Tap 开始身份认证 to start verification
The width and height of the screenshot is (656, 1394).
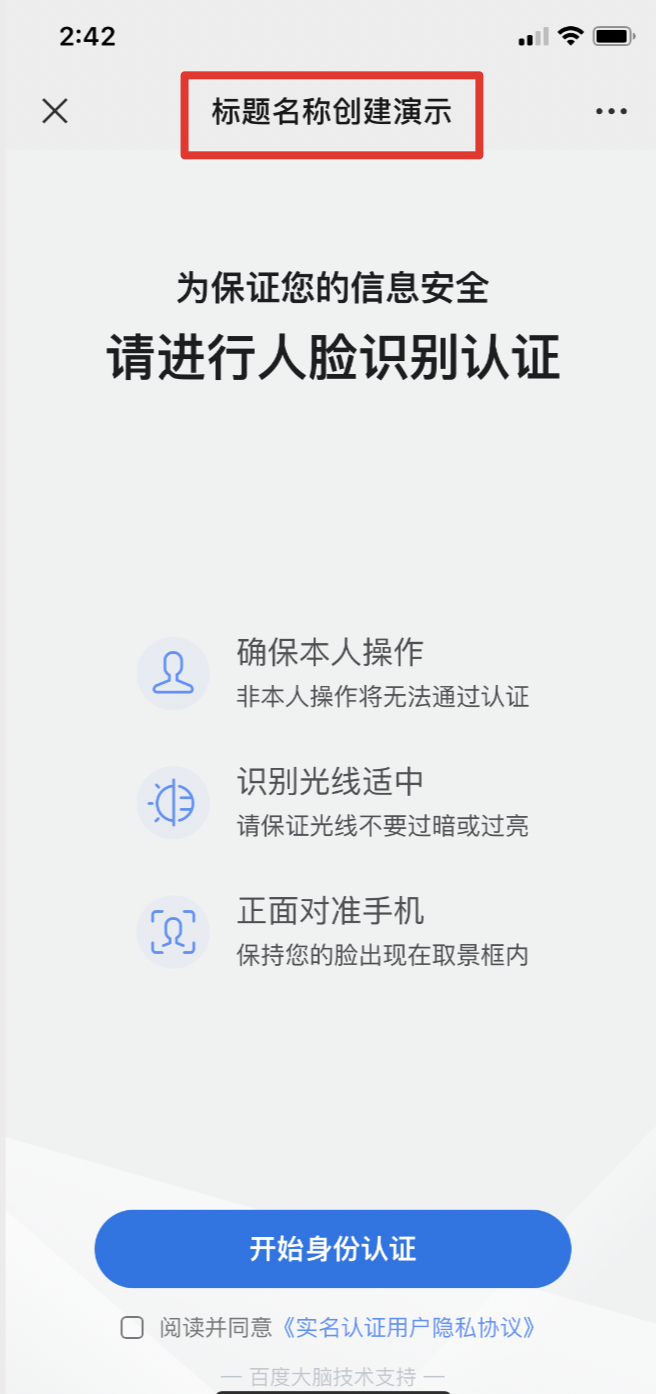tap(332, 1248)
